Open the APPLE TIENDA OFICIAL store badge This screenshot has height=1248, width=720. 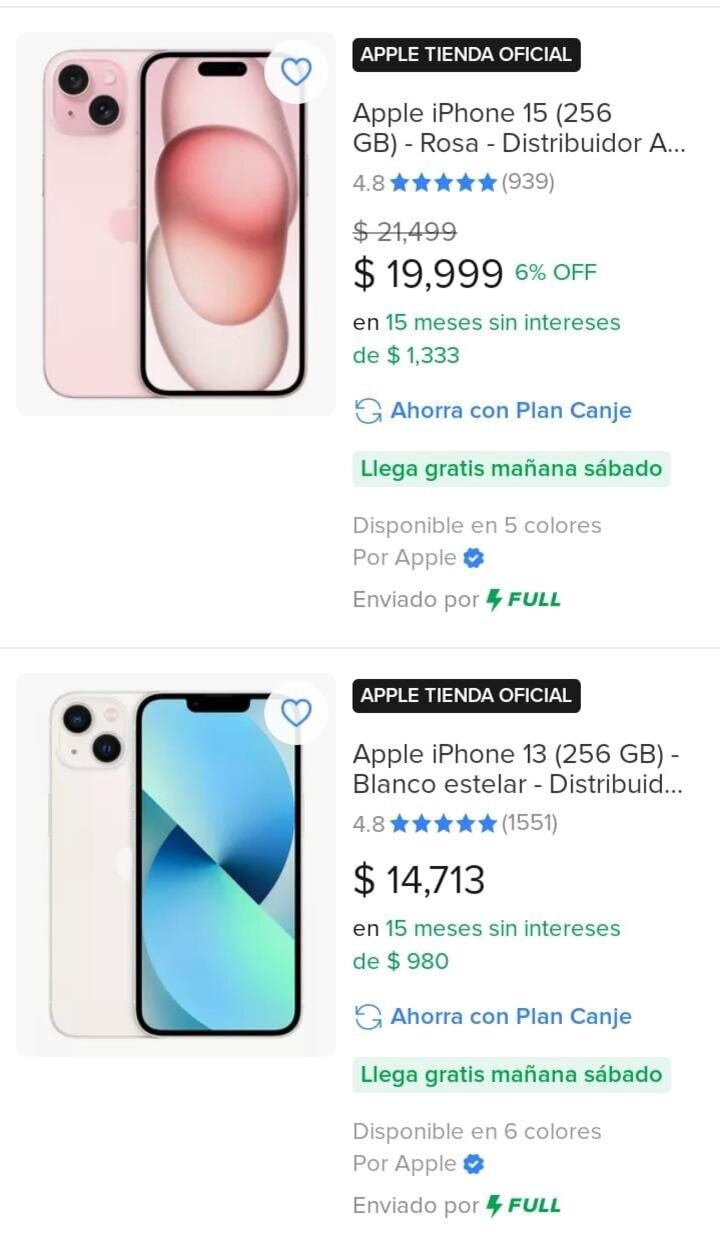[464, 55]
